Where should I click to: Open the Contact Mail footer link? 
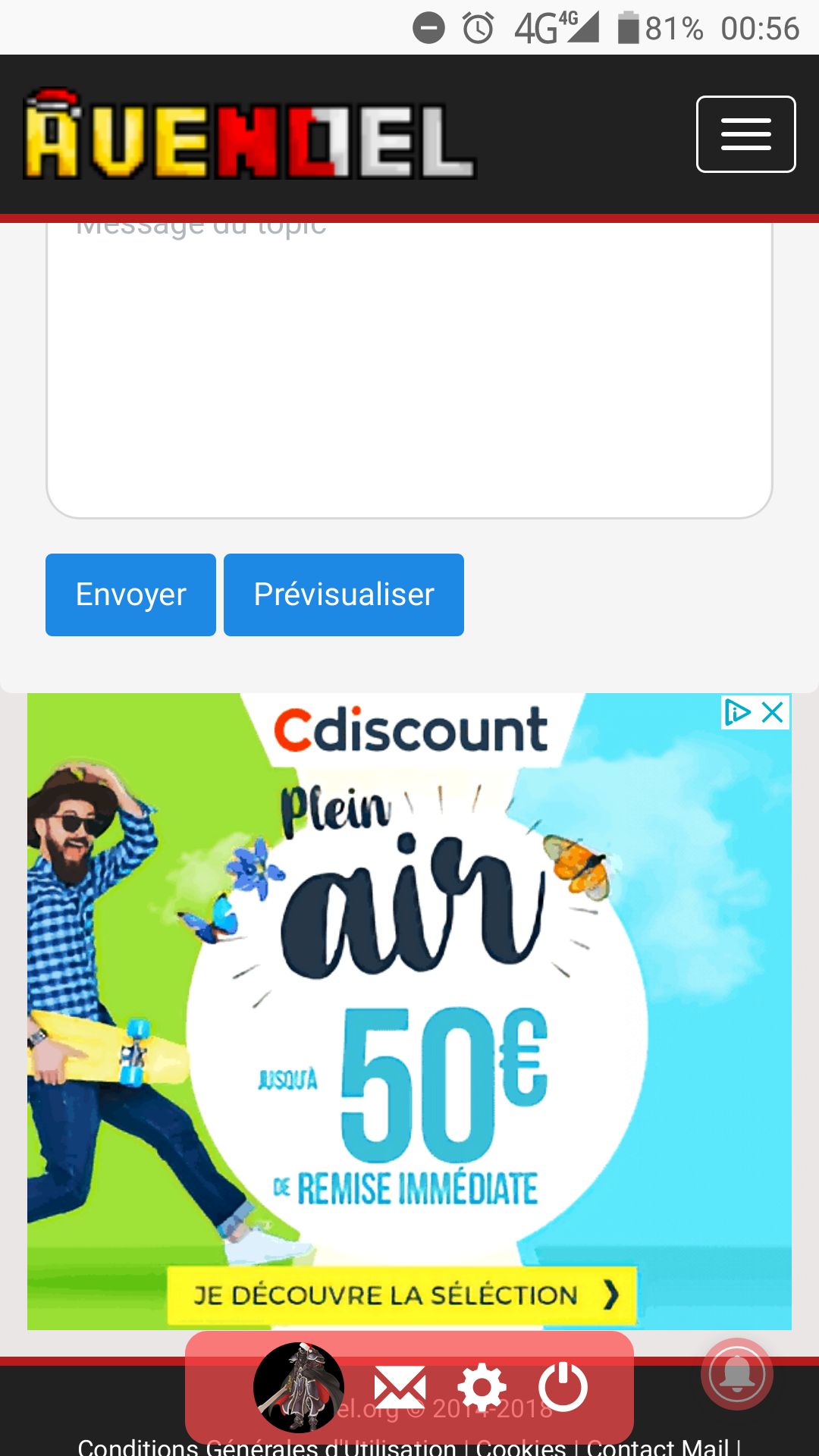(x=657, y=1447)
